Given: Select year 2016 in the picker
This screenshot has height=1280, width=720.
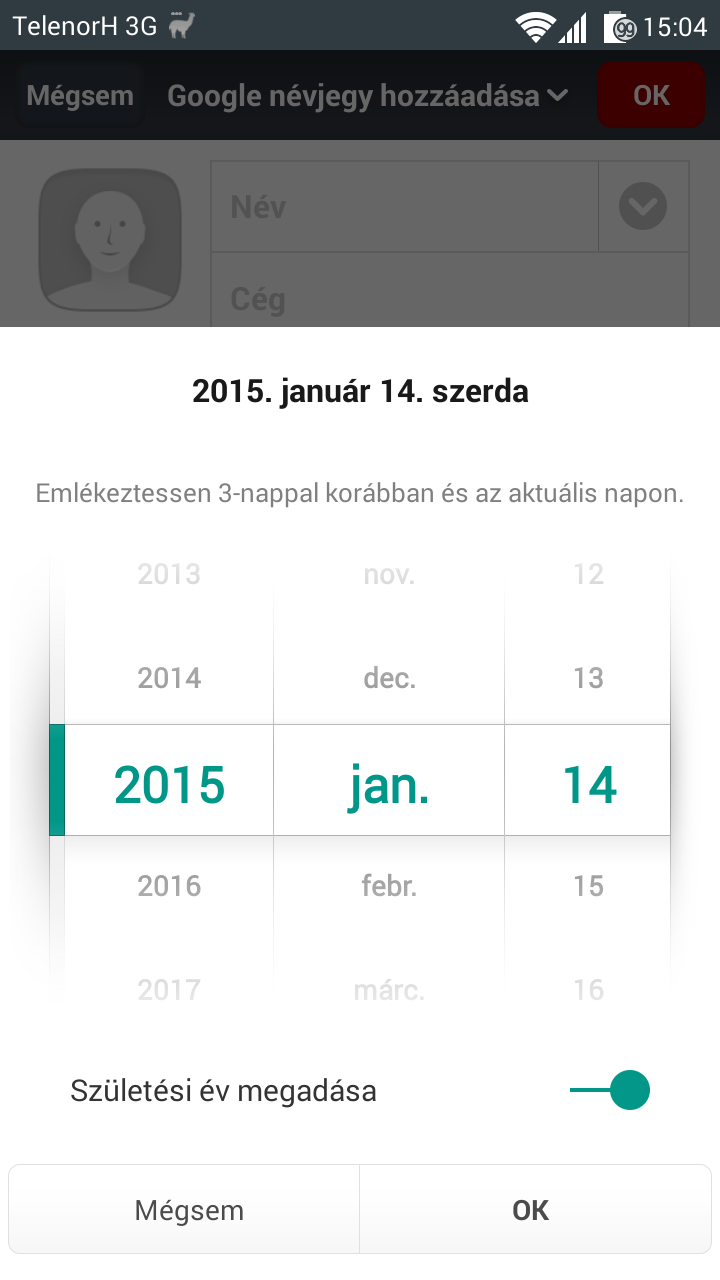Looking at the screenshot, I should pyautogui.click(x=169, y=886).
